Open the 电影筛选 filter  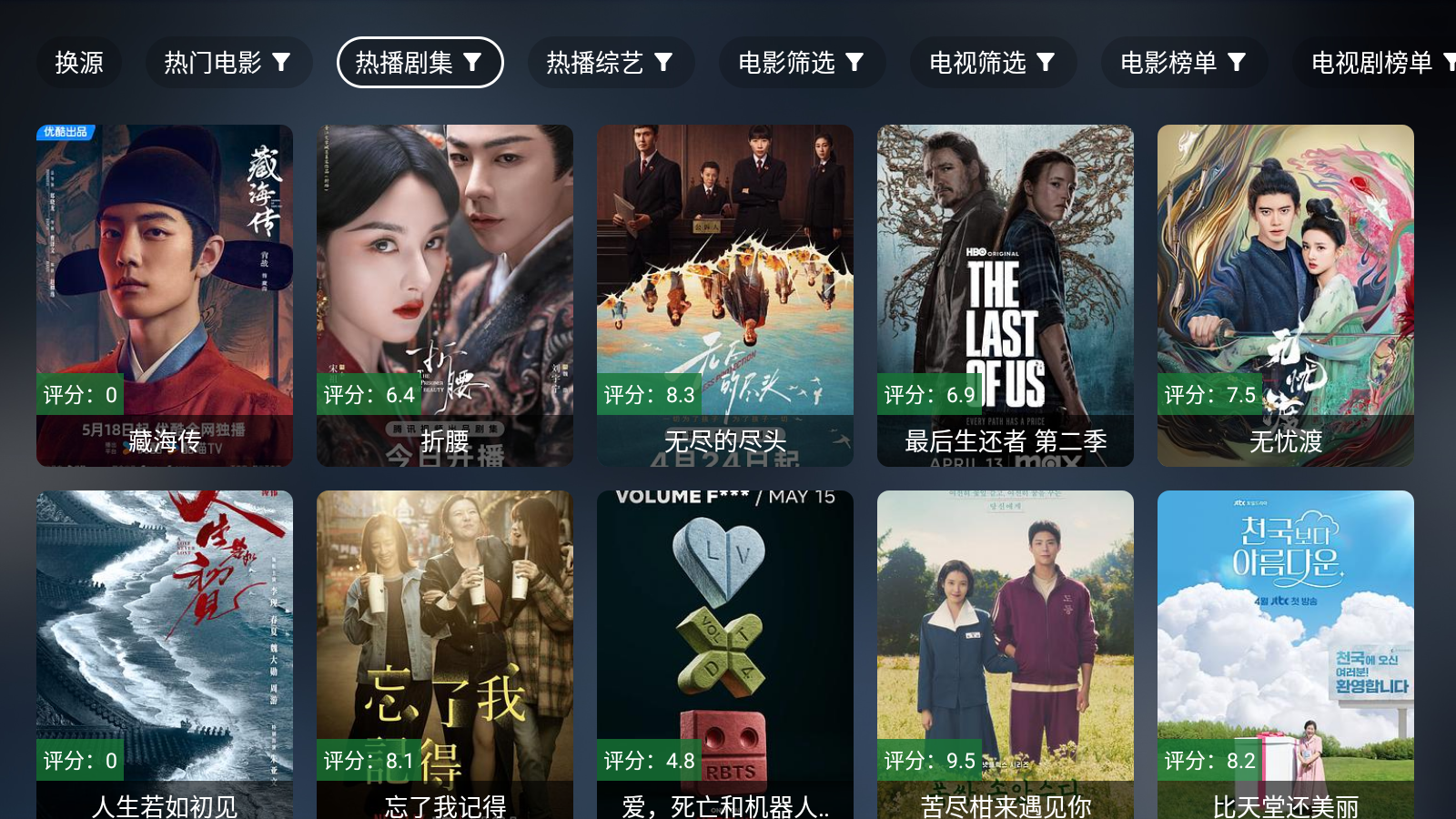[x=802, y=63]
